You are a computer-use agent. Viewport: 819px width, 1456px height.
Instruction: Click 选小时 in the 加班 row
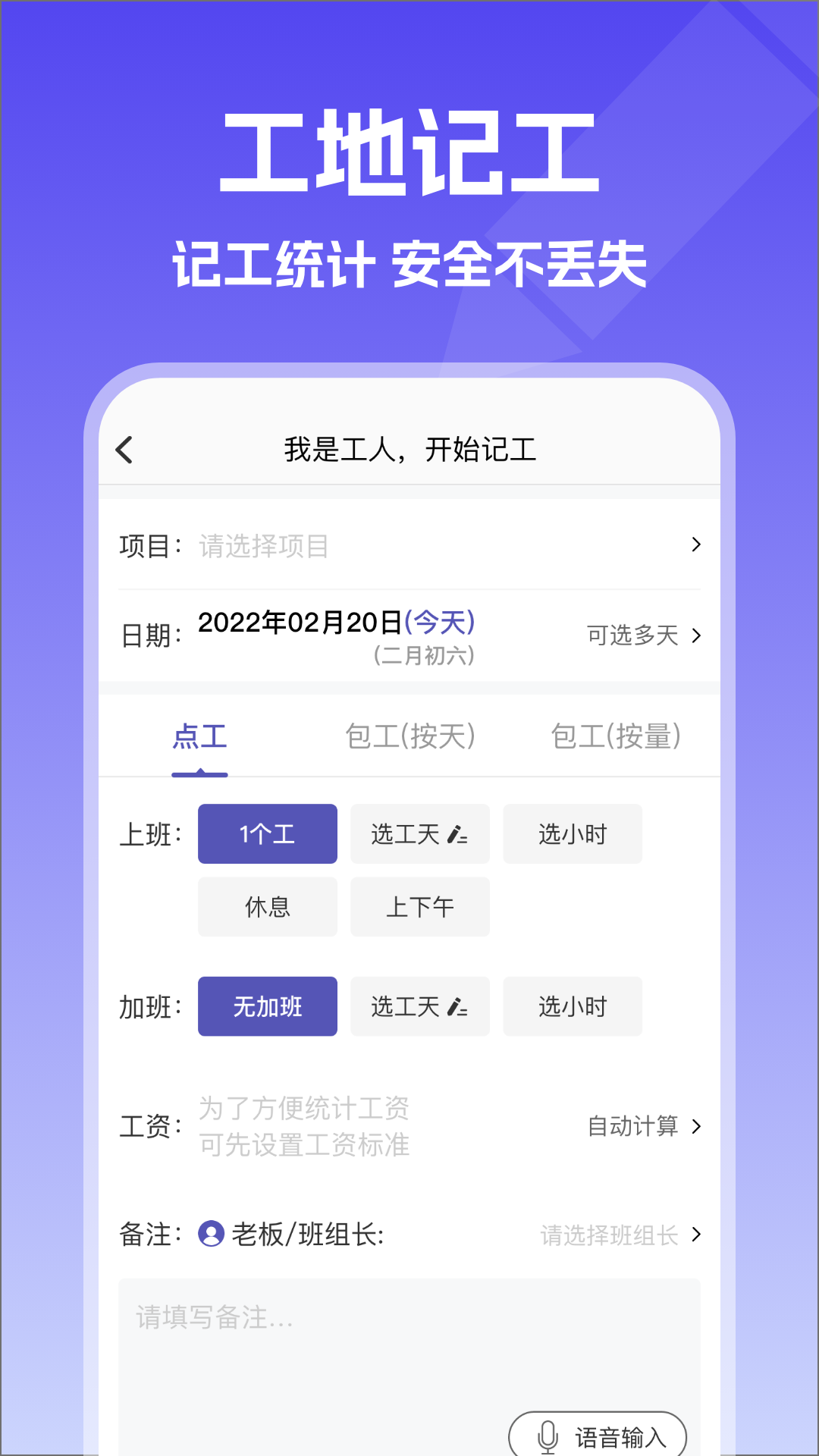click(x=573, y=1006)
